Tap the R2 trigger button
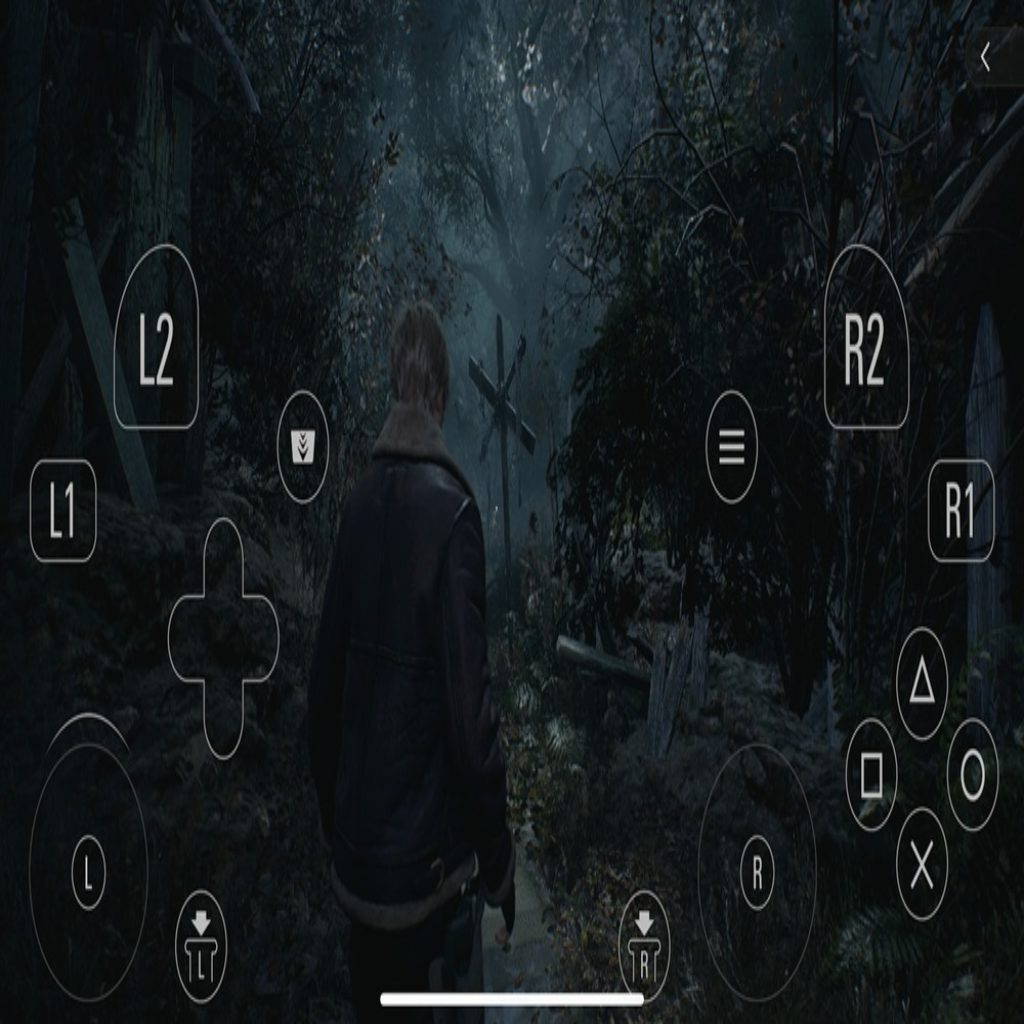The image size is (1024, 1024). (866, 338)
